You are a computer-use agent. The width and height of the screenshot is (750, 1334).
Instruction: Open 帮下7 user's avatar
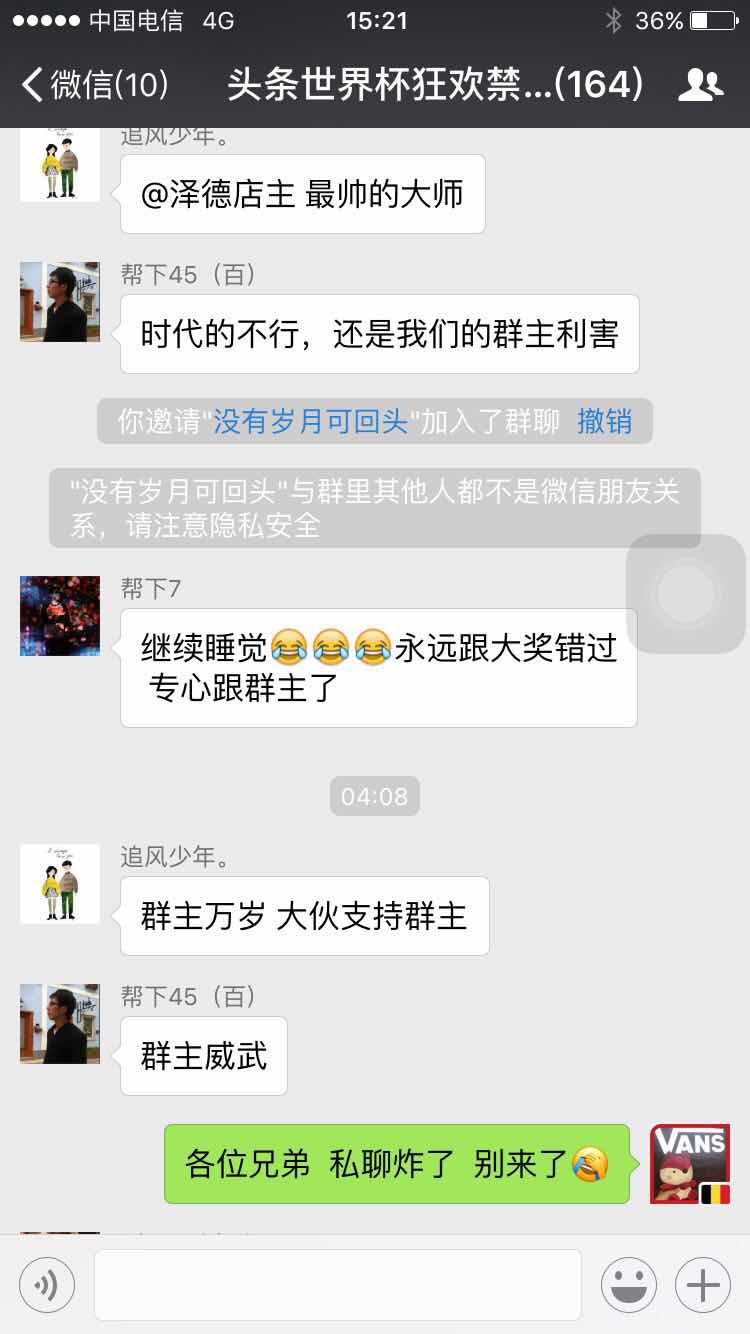[59, 616]
